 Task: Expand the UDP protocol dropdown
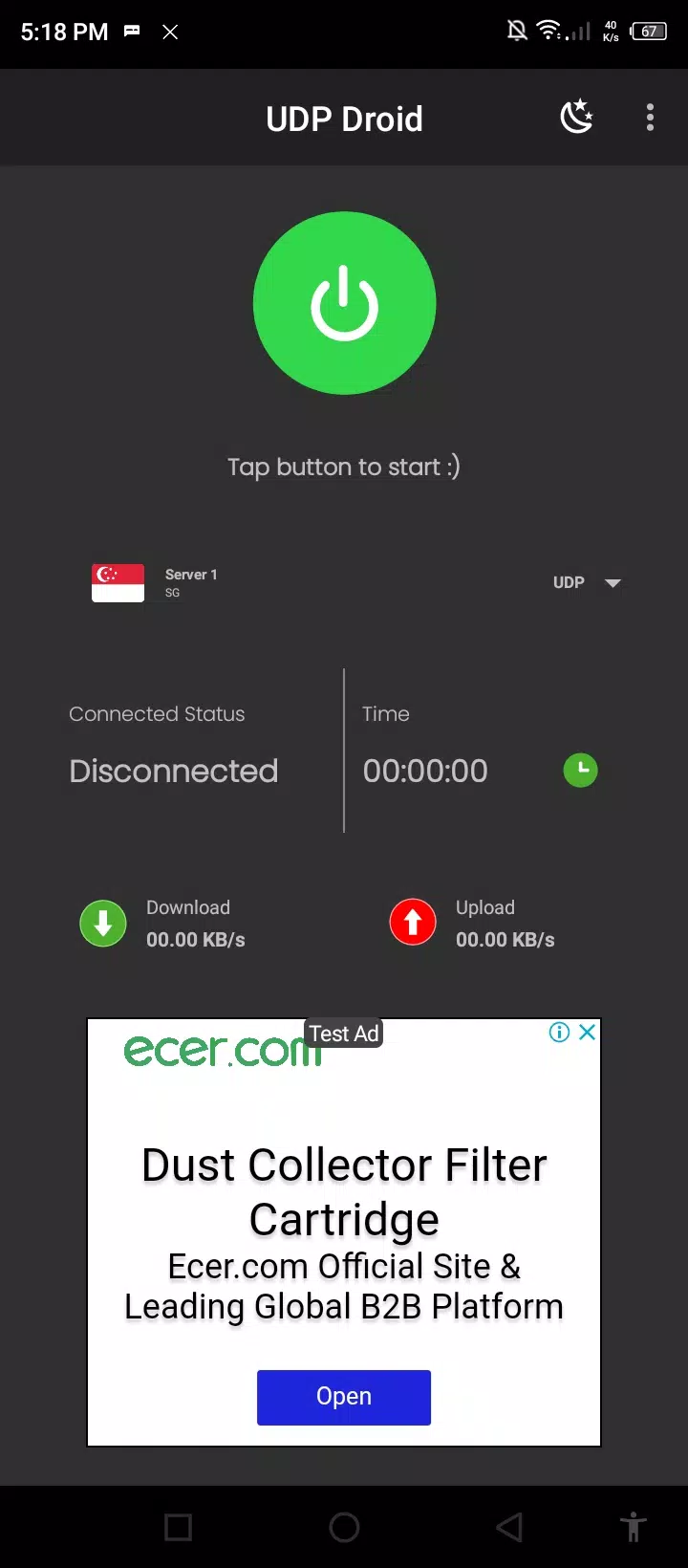tap(613, 581)
